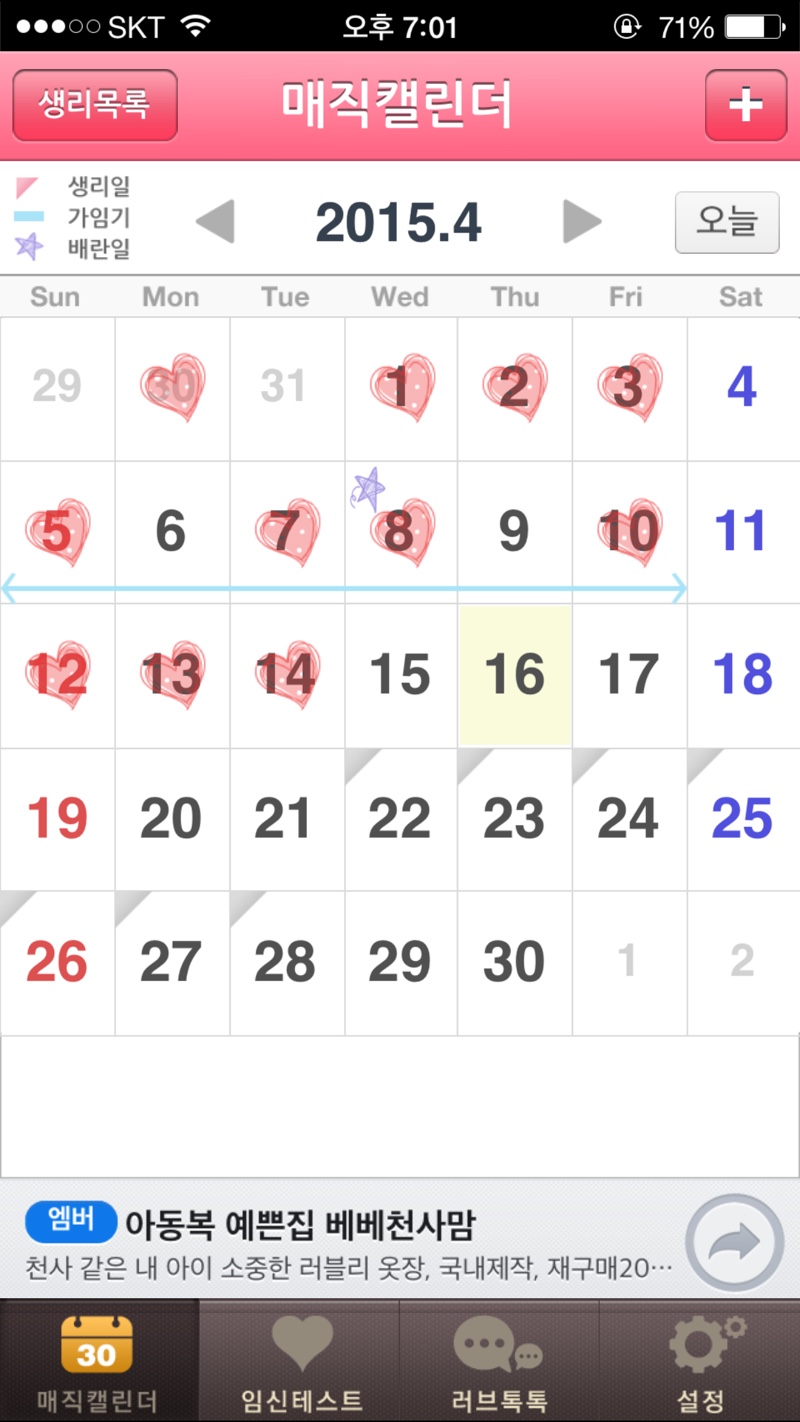Switch to the 임신테스트 tab
The height and width of the screenshot is (1422, 800).
click(300, 1361)
